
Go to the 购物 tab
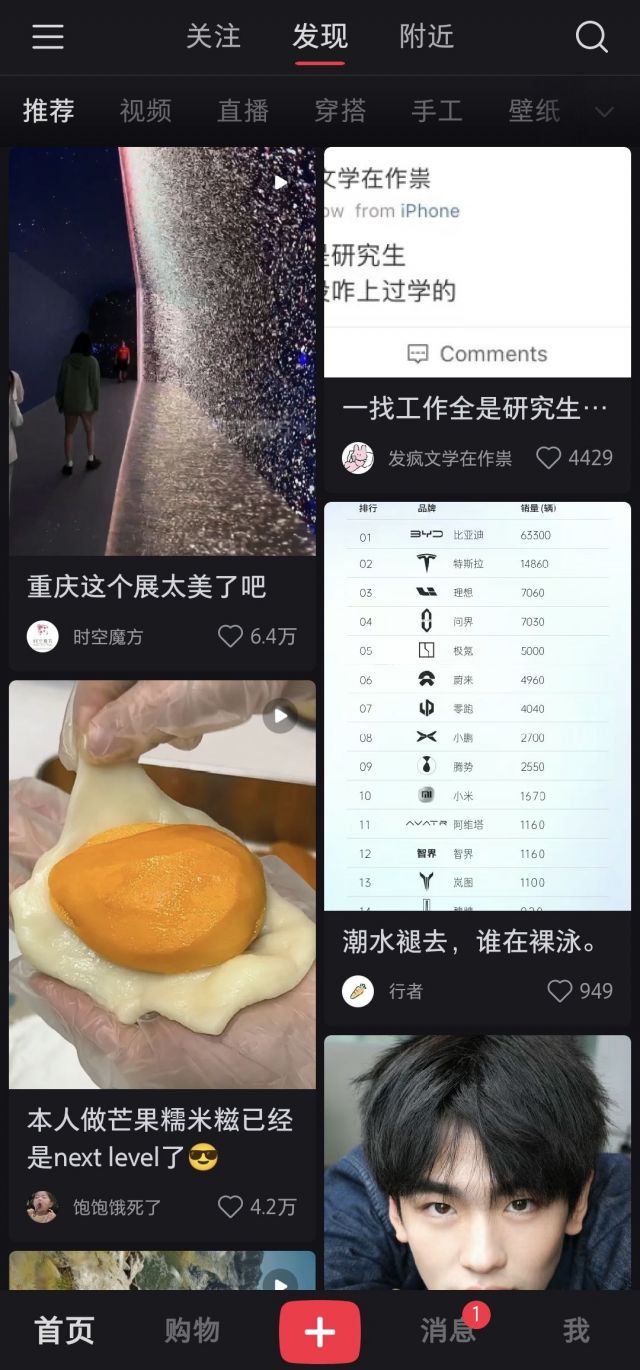tap(191, 1330)
